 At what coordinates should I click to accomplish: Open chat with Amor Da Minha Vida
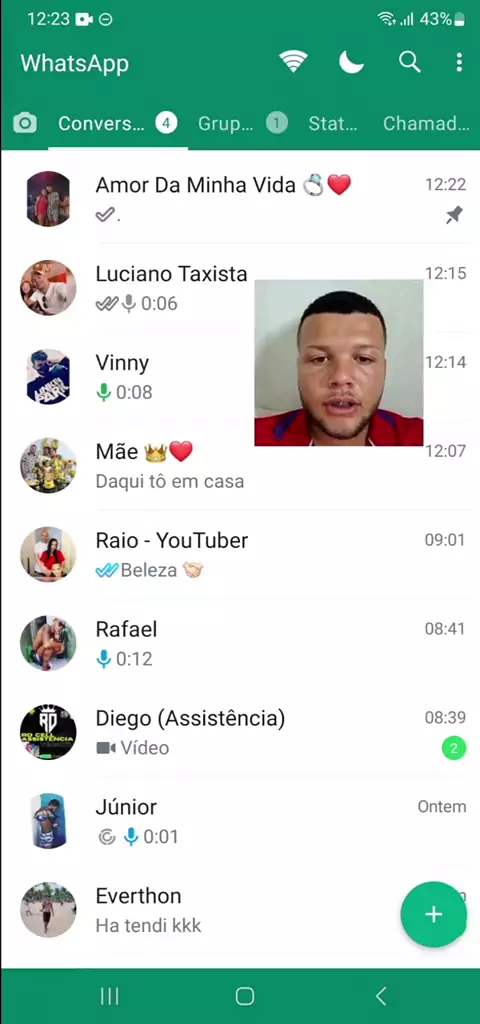pyautogui.click(x=240, y=199)
